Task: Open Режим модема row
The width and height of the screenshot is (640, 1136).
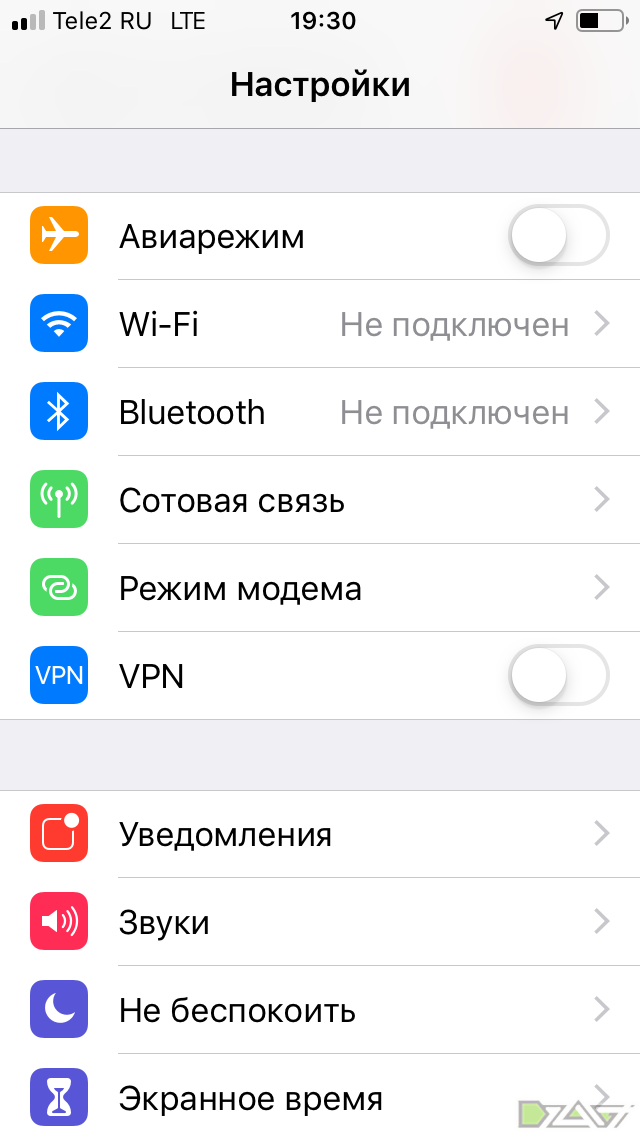Action: [320, 588]
